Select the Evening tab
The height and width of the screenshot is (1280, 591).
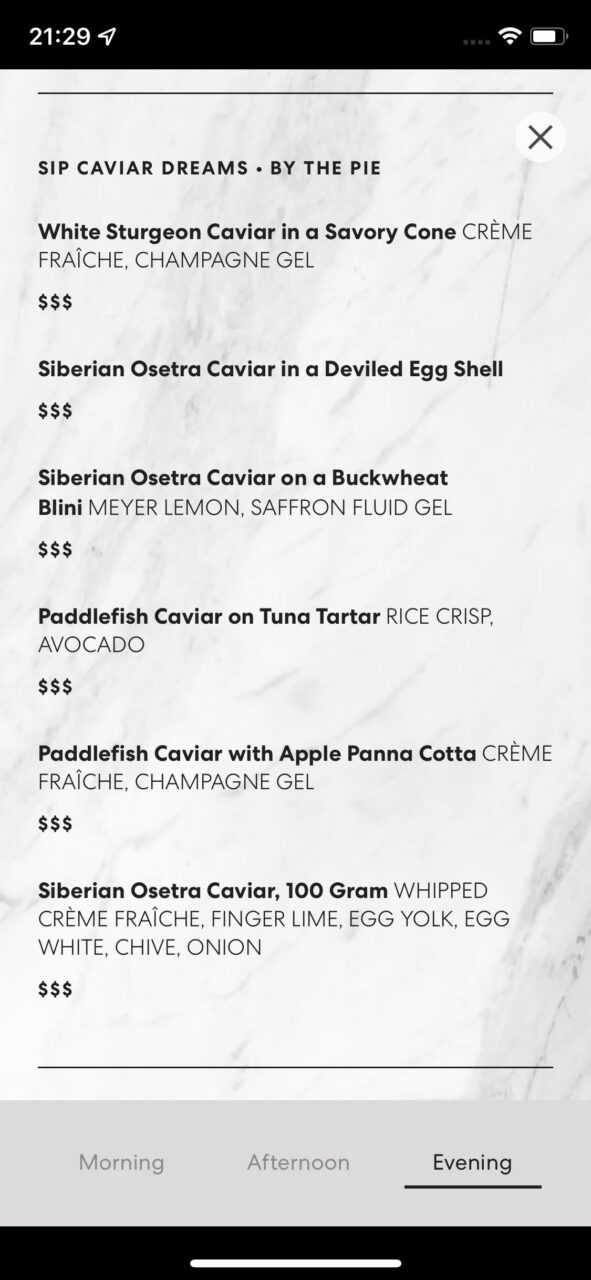click(x=472, y=1163)
